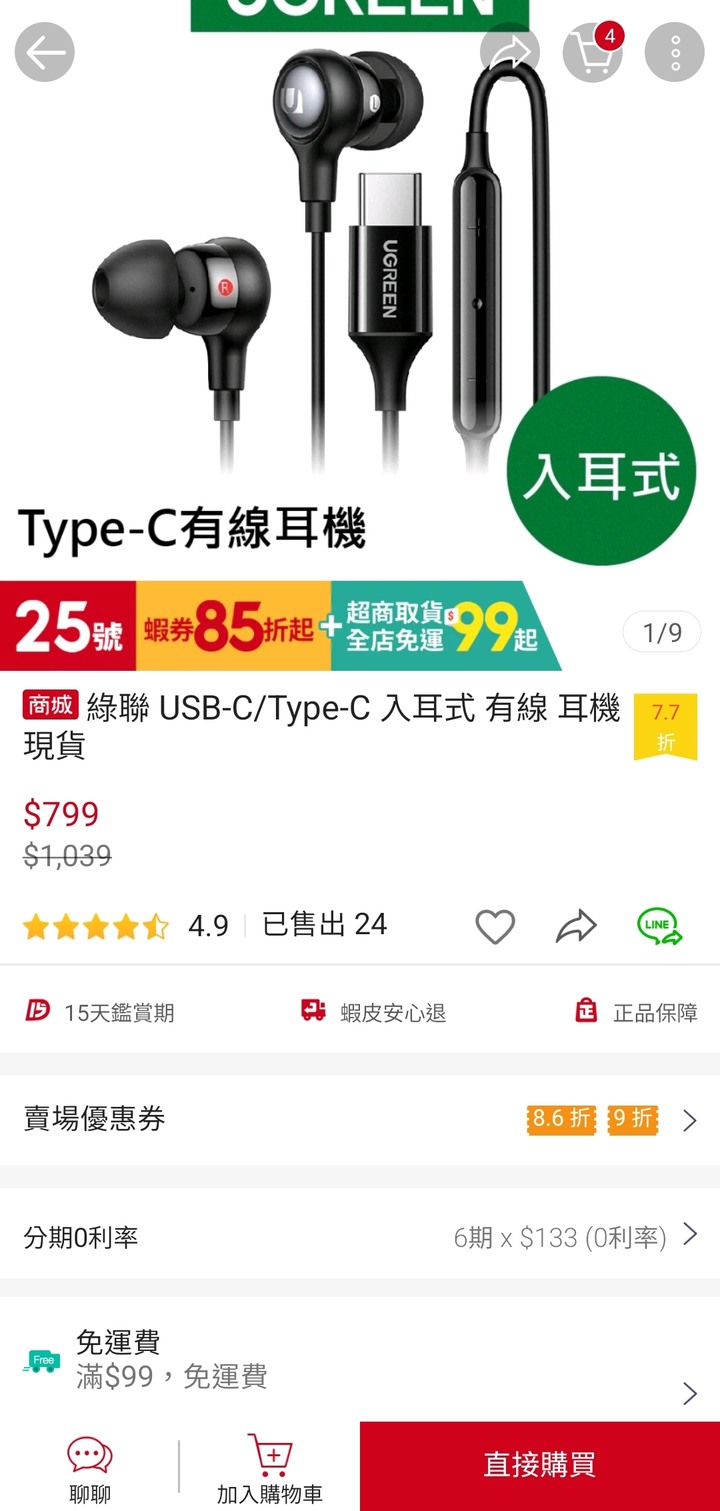The height and width of the screenshot is (1511, 720).
Task: Open the shopping cart with 4 items
Action: coord(592,52)
